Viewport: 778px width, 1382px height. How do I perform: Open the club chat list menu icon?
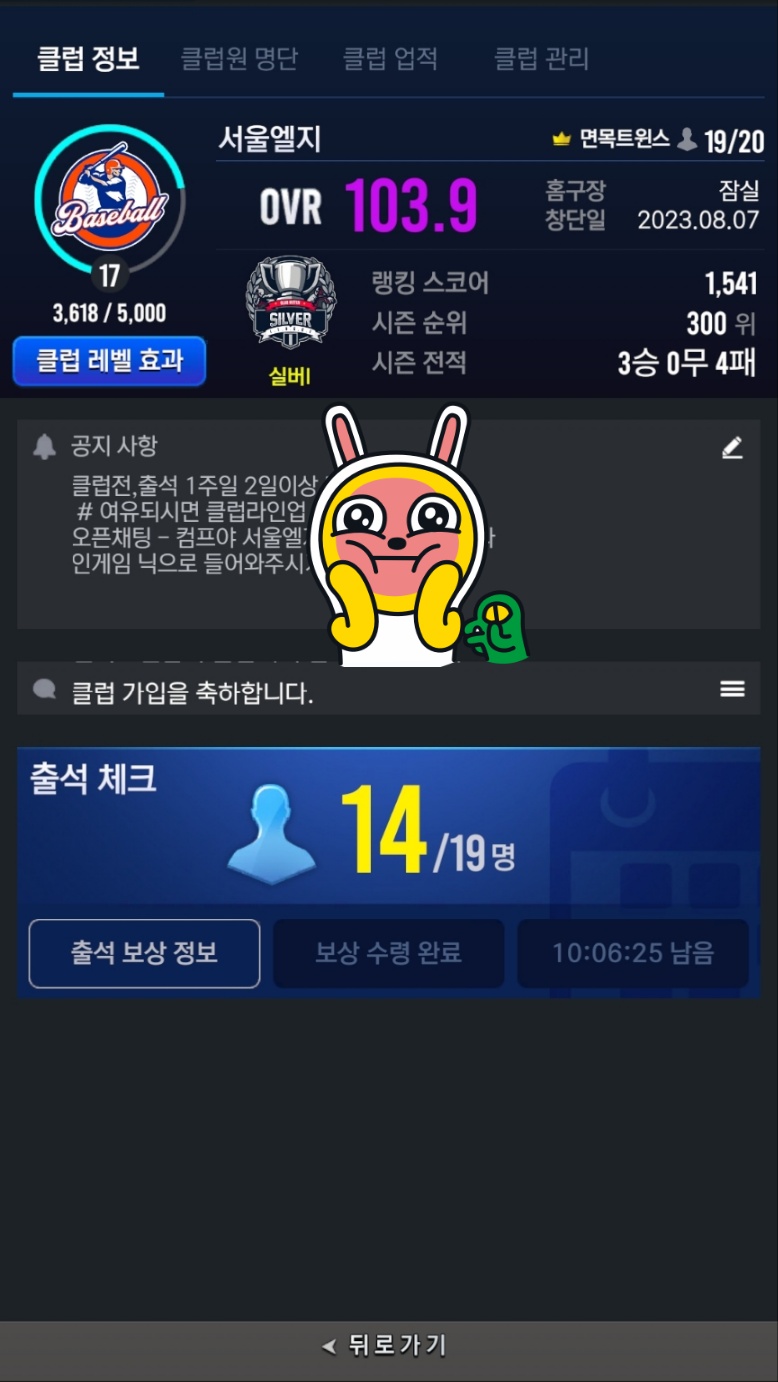pos(732,689)
